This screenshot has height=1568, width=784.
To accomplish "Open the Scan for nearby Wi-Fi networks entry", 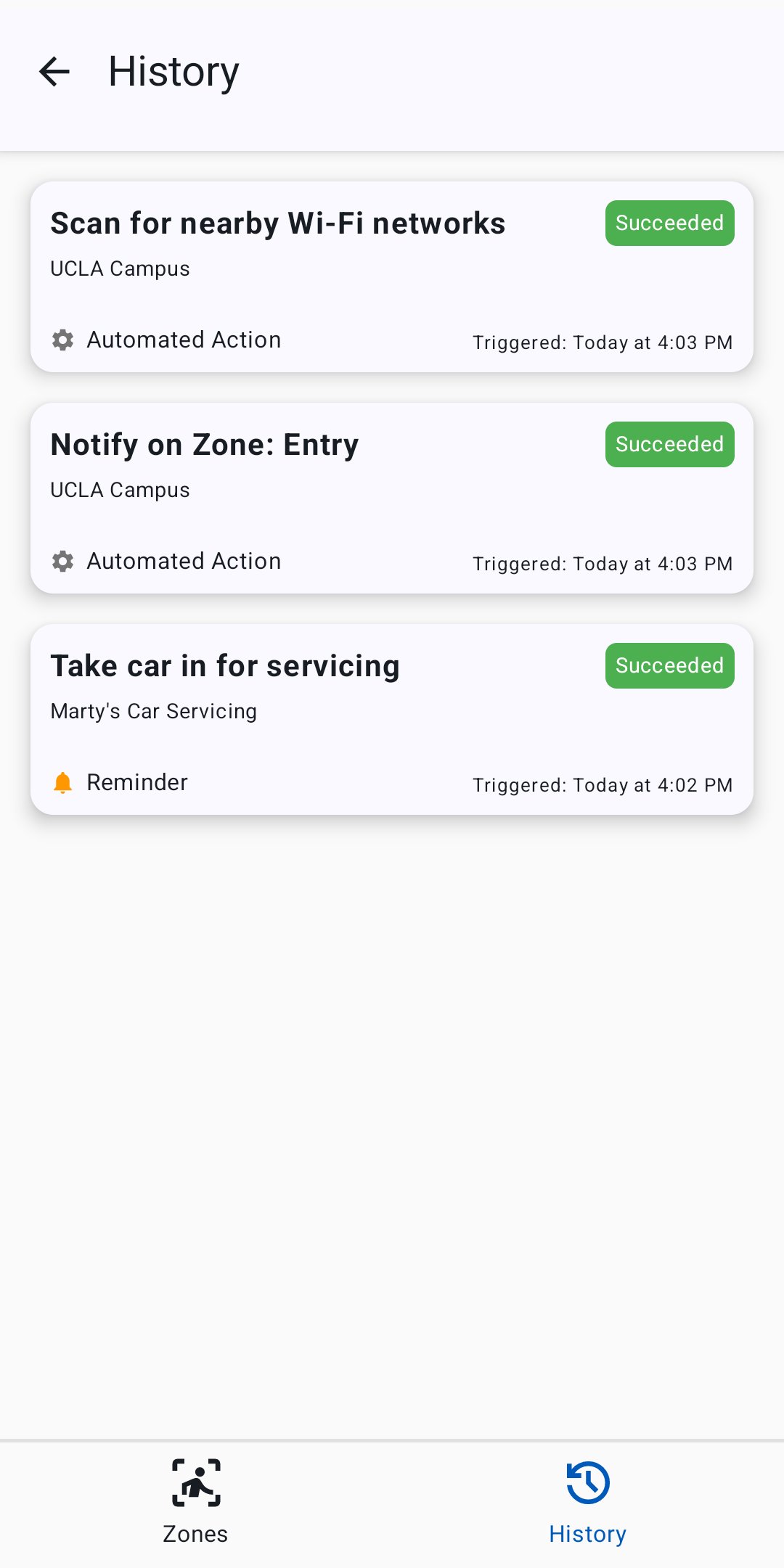I will click(x=392, y=276).
